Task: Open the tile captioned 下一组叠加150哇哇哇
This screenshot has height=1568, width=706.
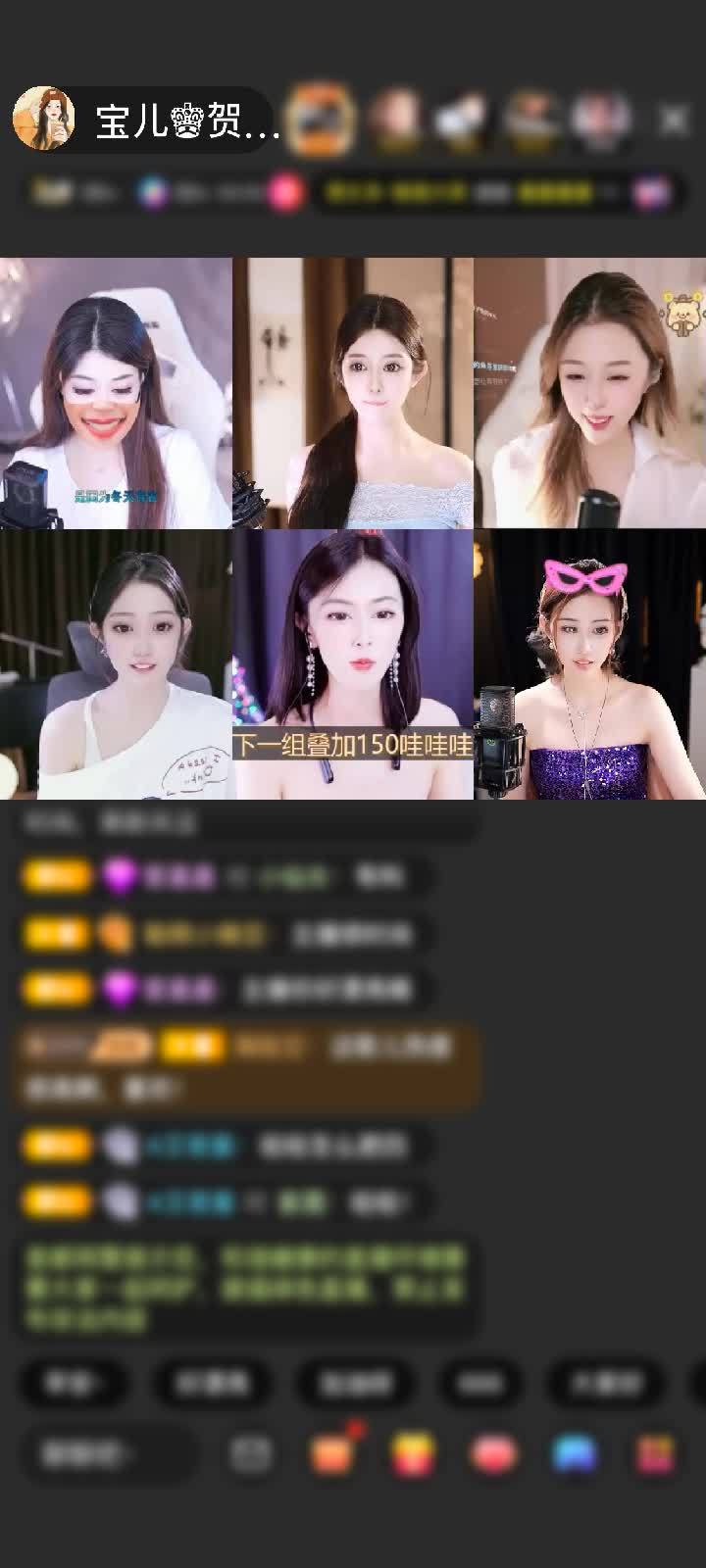Action: tap(353, 664)
